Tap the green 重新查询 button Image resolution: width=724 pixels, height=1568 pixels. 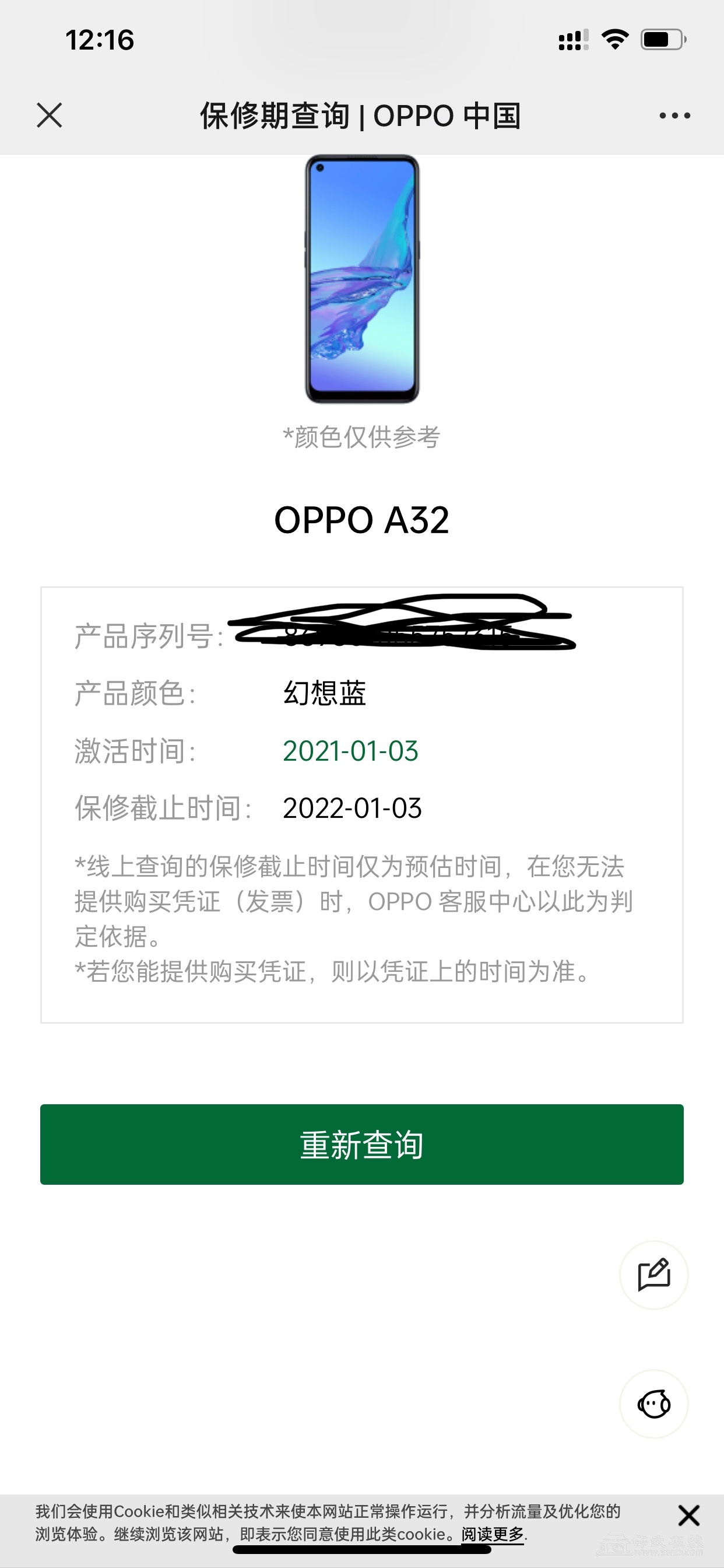click(x=362, y=1144)
